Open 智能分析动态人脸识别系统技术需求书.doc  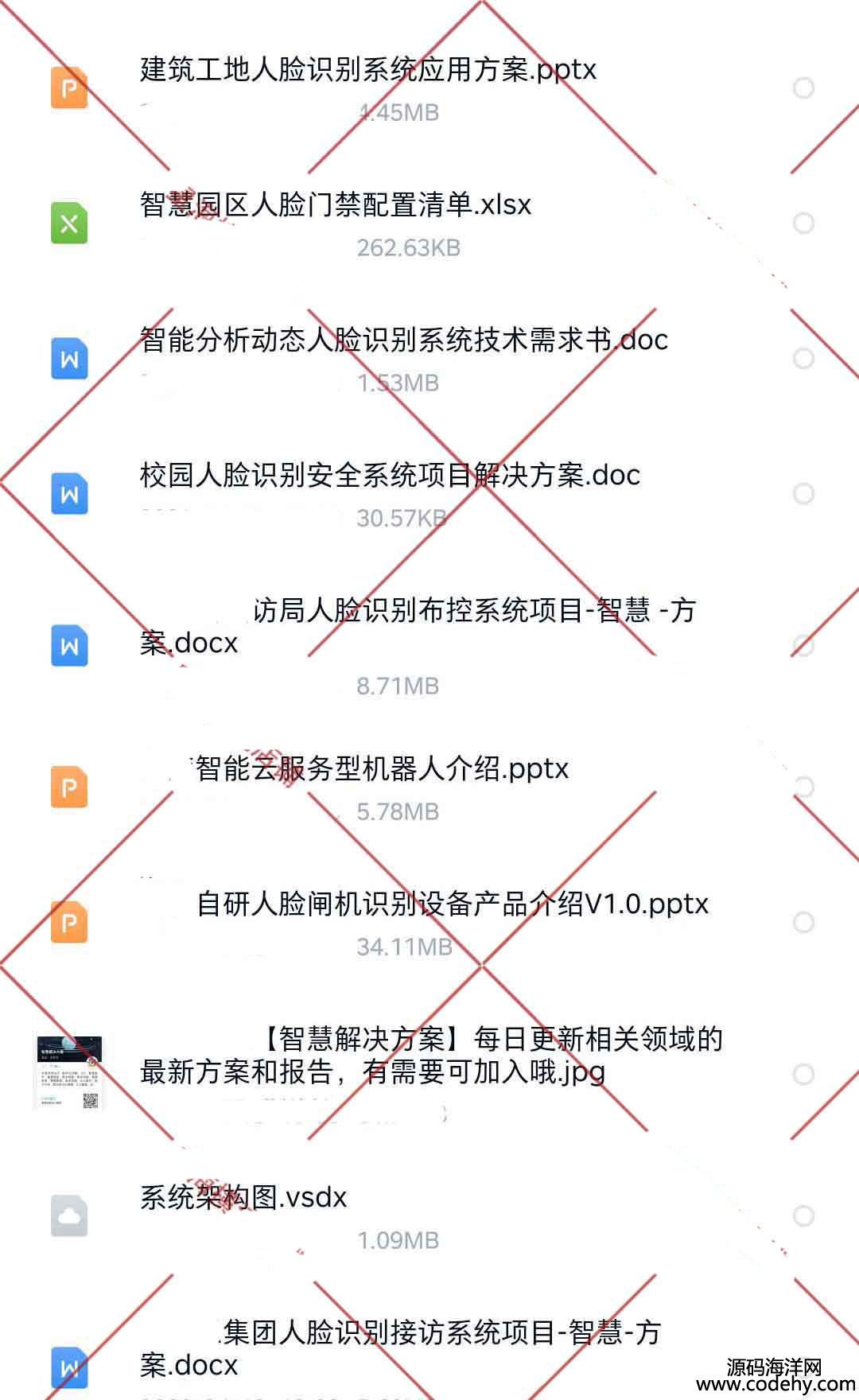coord(403,340)
